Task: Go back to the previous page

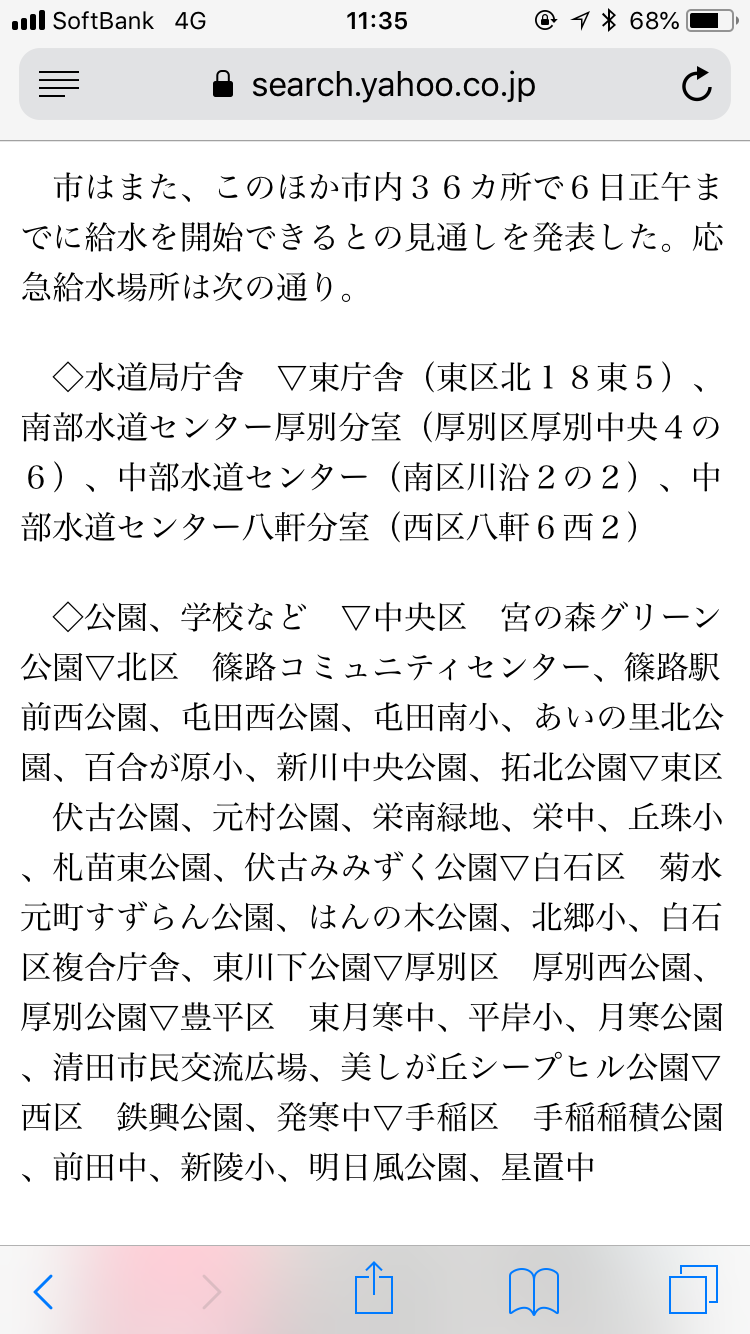Action: point(43,1292)
